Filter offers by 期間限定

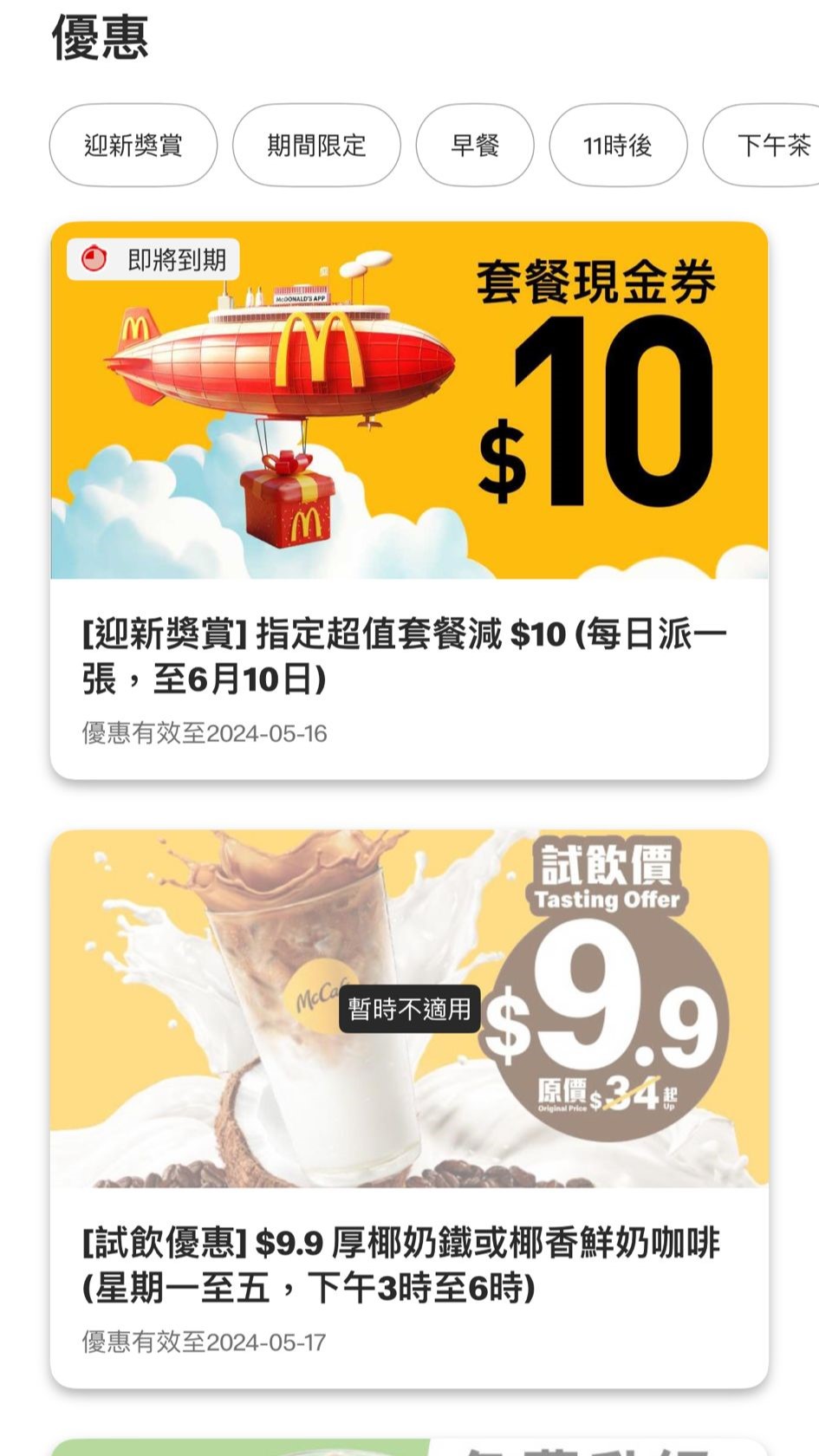pos(316,146)
